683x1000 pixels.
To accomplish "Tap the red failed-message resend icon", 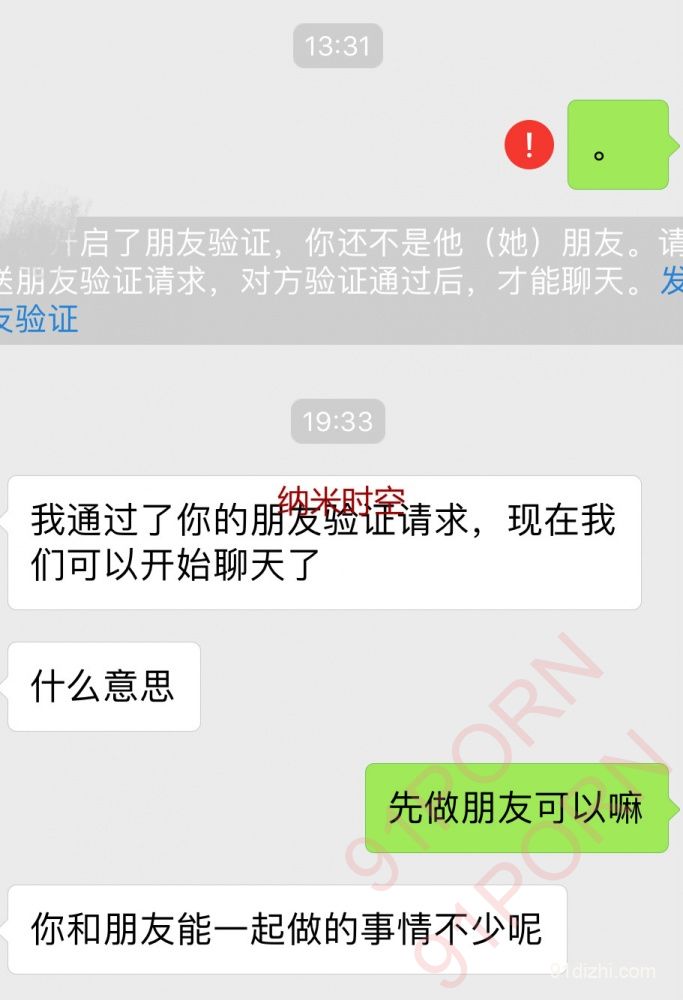I will tap(529, 146).
